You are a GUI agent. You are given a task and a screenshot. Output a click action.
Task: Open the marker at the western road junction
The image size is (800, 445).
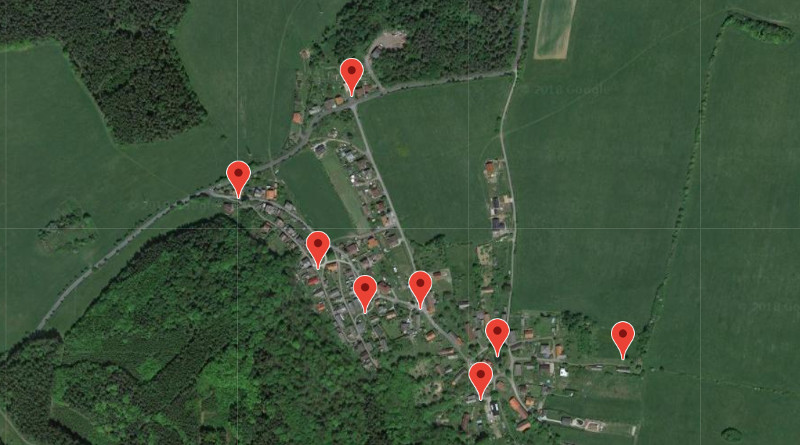click(237, 177)
